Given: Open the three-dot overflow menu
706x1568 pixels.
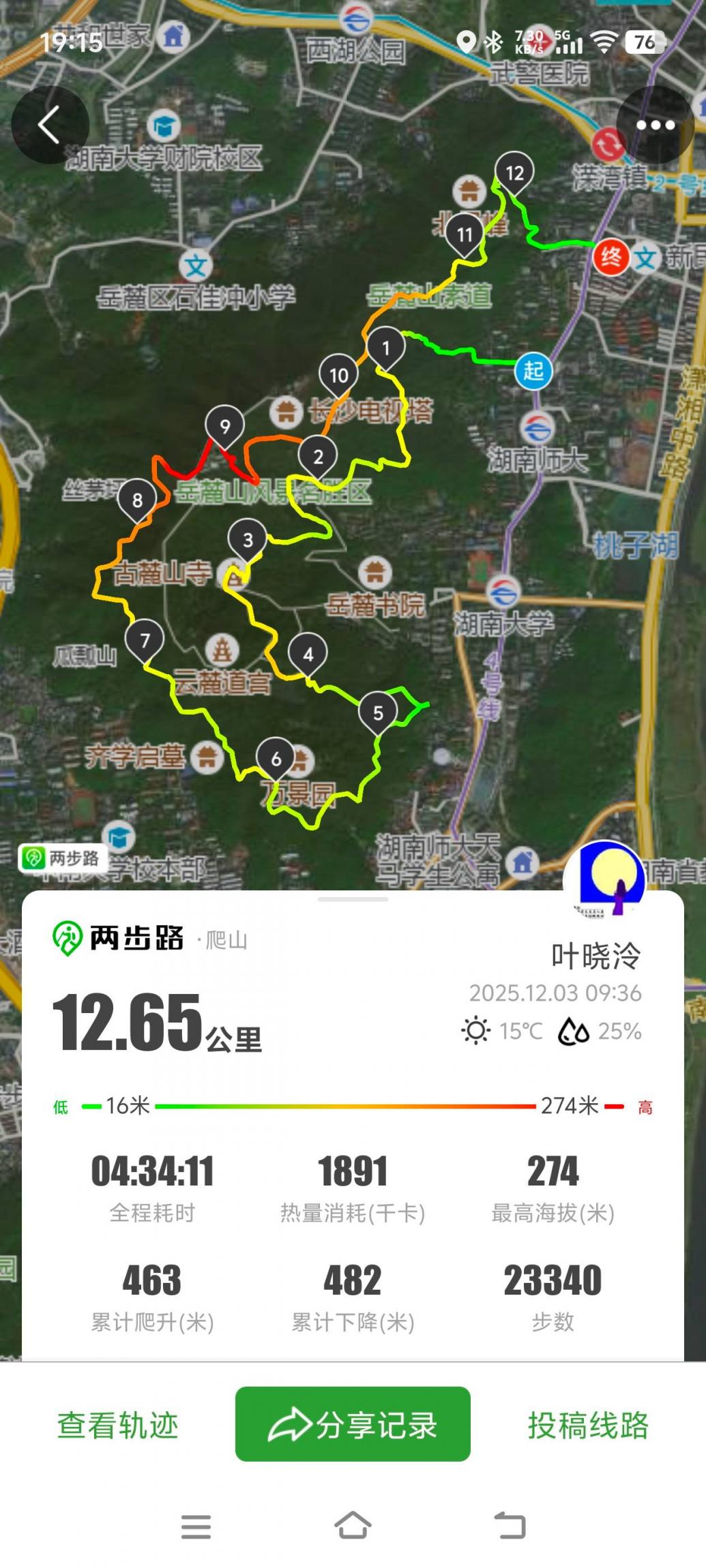Looking at the screenshot, I should click(655, 125).
